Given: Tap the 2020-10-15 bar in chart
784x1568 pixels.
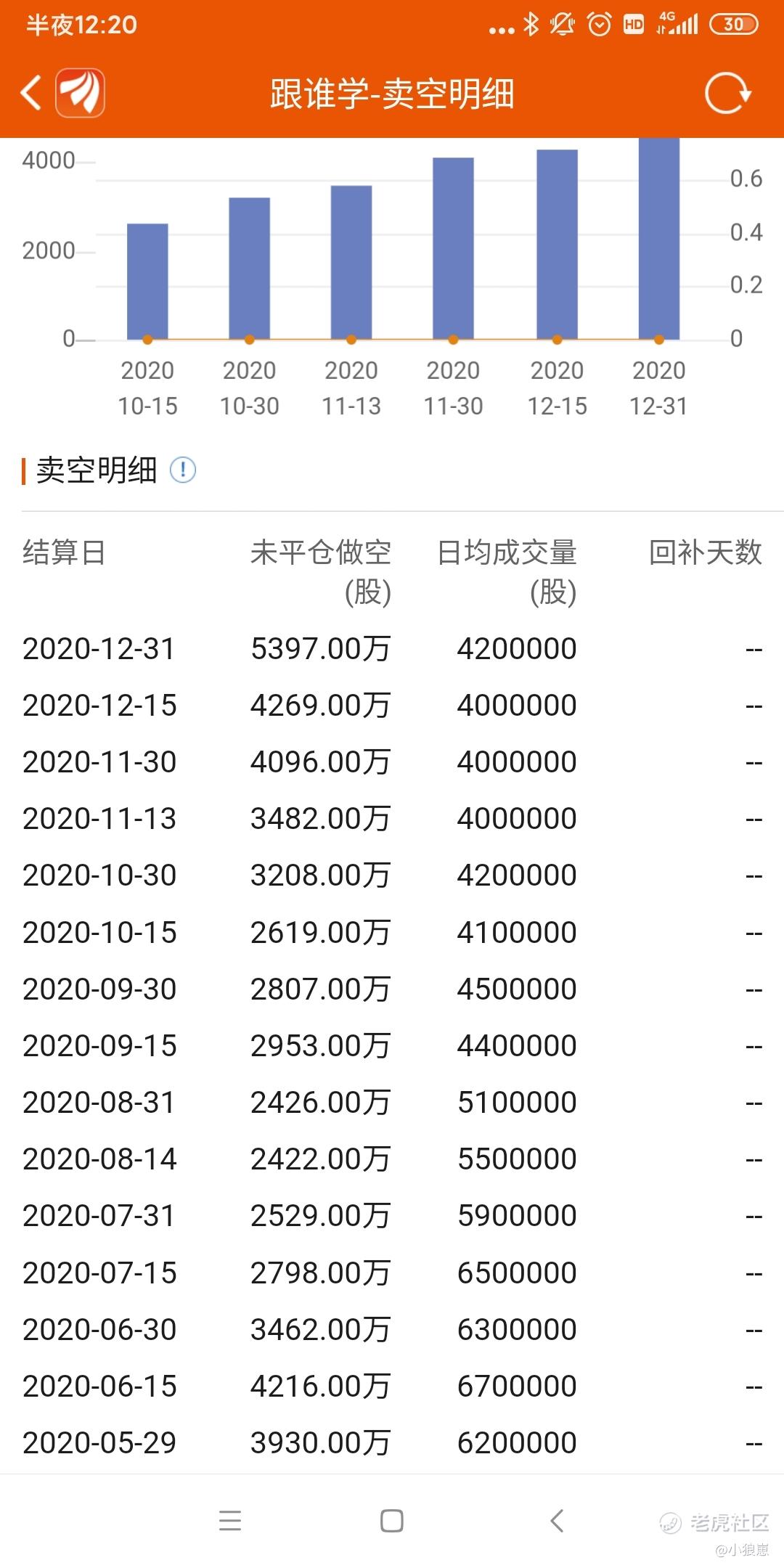Looking at the screenshot, I should [x=147, y=282].
